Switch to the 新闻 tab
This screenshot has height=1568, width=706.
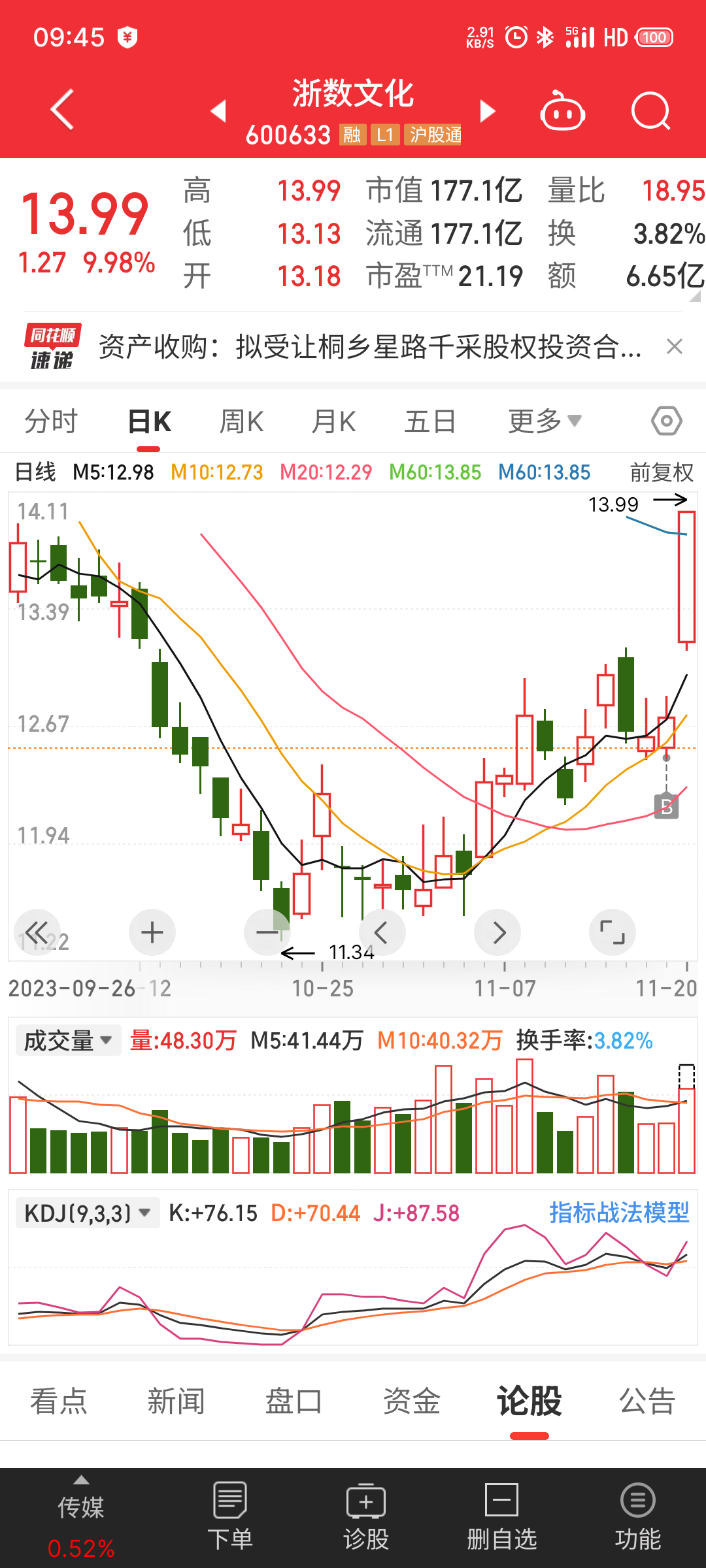[x=176, y=1401]
